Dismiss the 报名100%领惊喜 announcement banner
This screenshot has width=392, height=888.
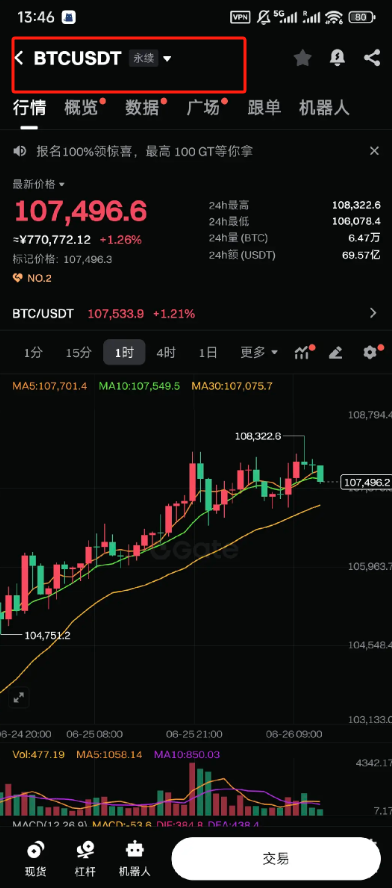tap(374, 151)
